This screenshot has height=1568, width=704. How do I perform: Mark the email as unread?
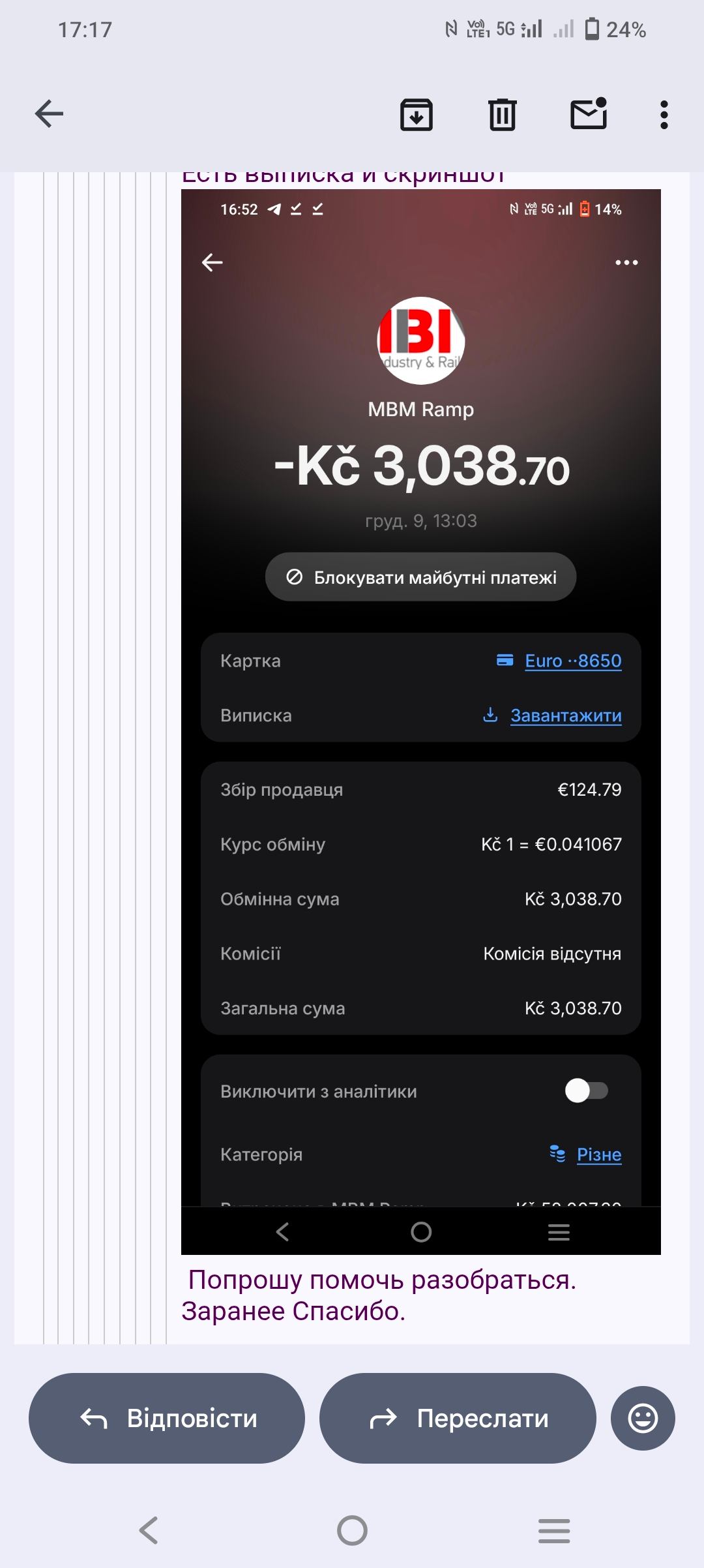coord(589,114)
